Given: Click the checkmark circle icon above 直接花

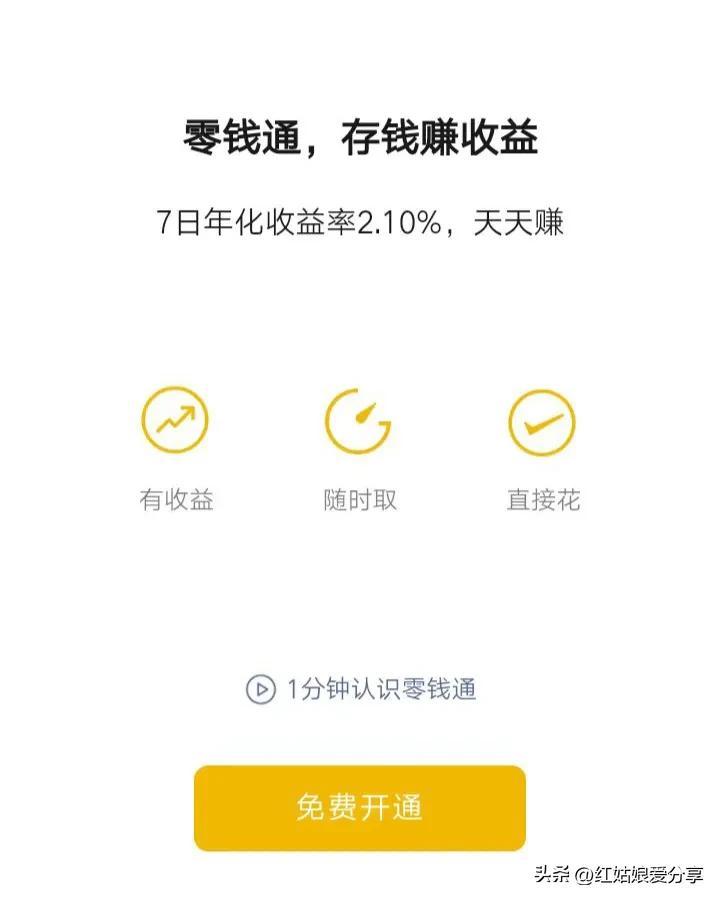Looking at the screenshot, I should click(x=541, y=423).
